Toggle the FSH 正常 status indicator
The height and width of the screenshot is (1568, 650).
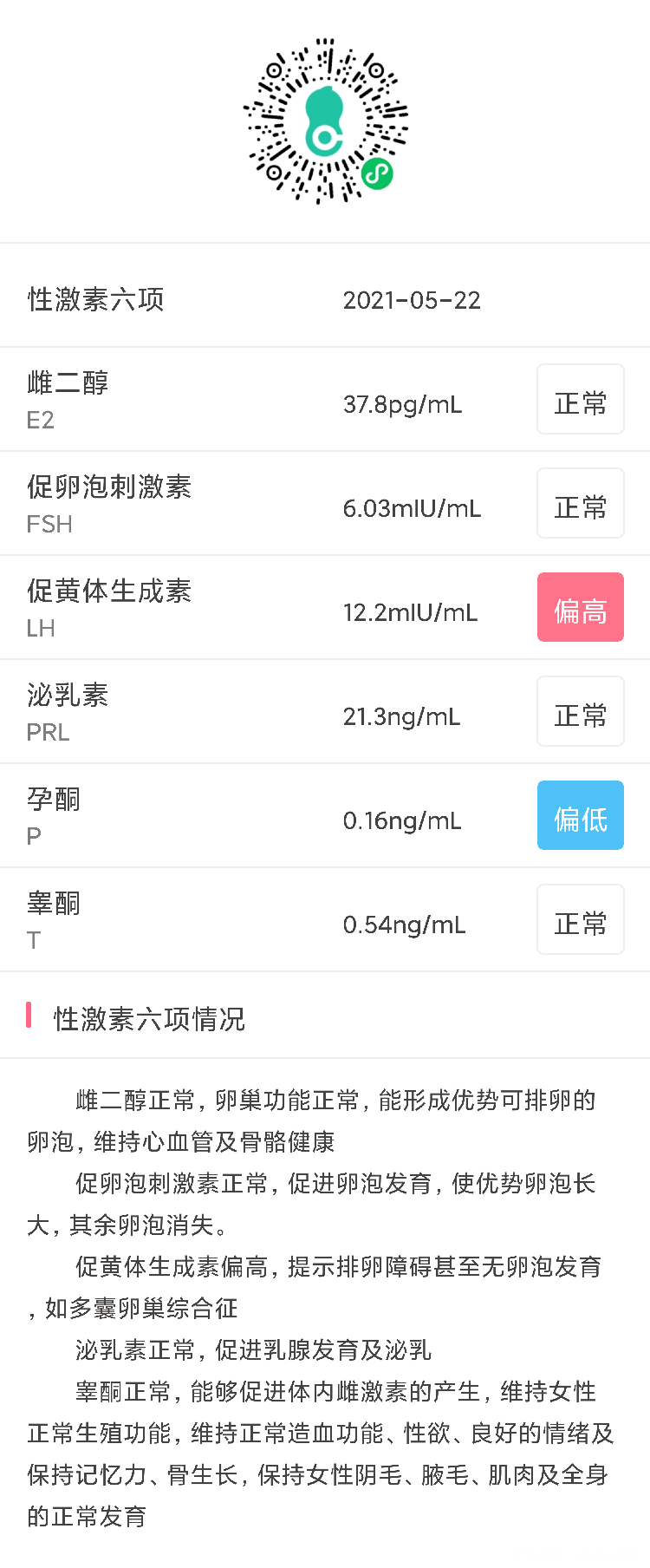(581, 503)
